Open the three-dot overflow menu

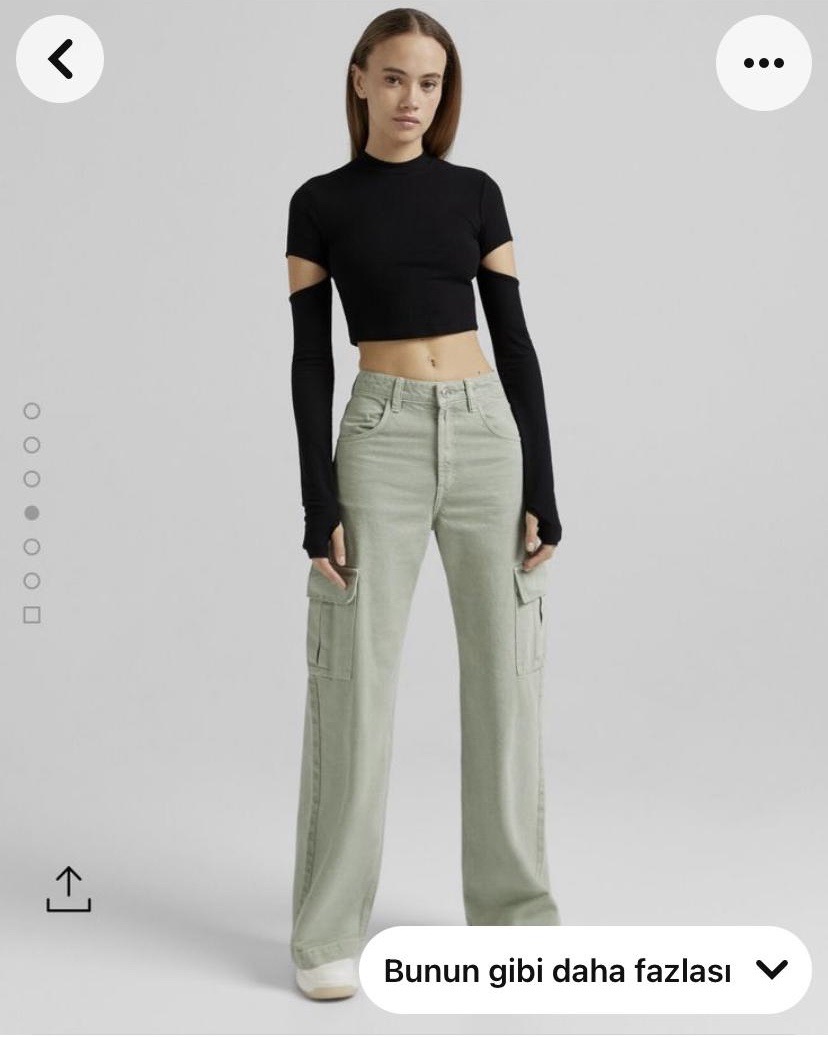(764, 63)
